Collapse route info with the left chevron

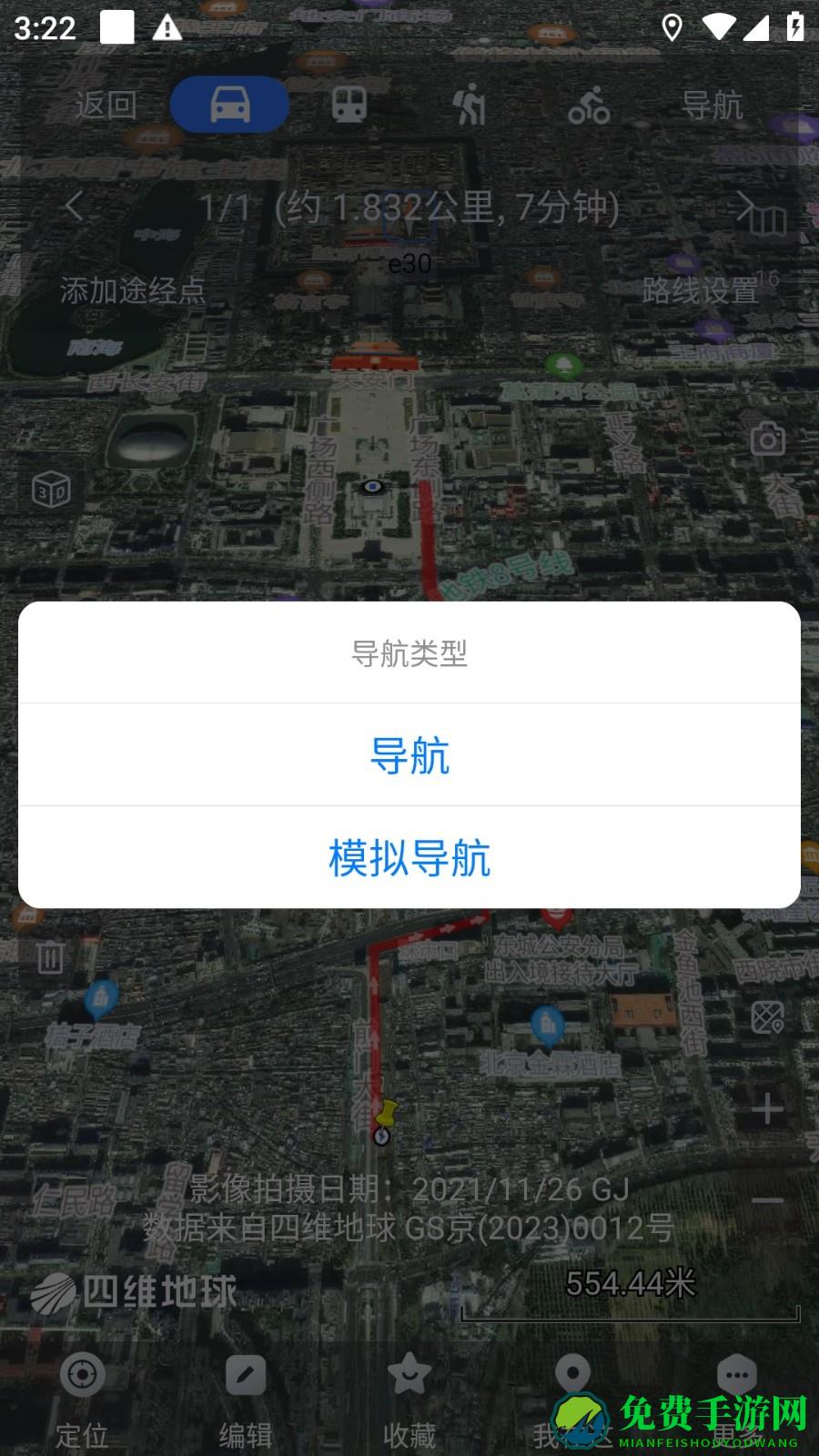(x=76, y=207)
